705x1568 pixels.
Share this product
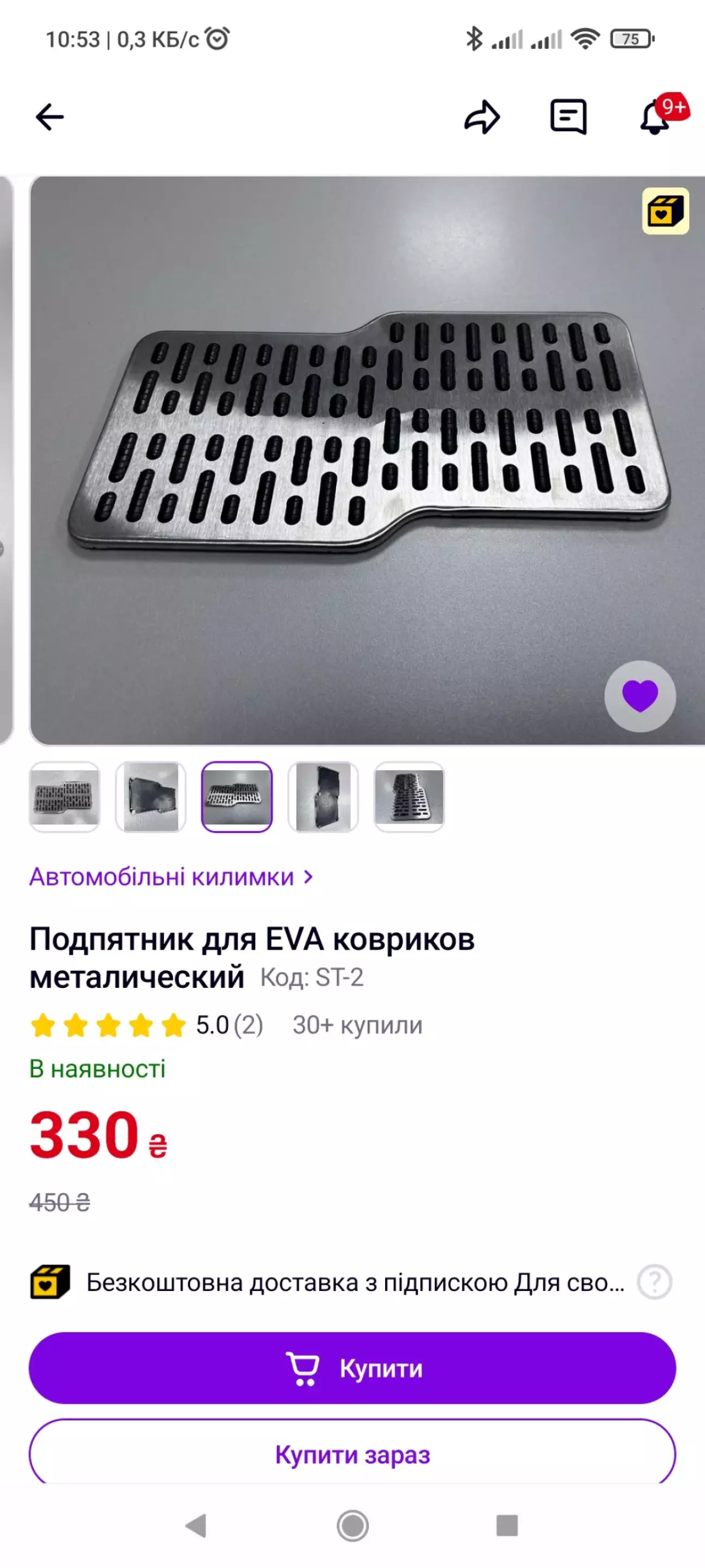tap(483, 117)
